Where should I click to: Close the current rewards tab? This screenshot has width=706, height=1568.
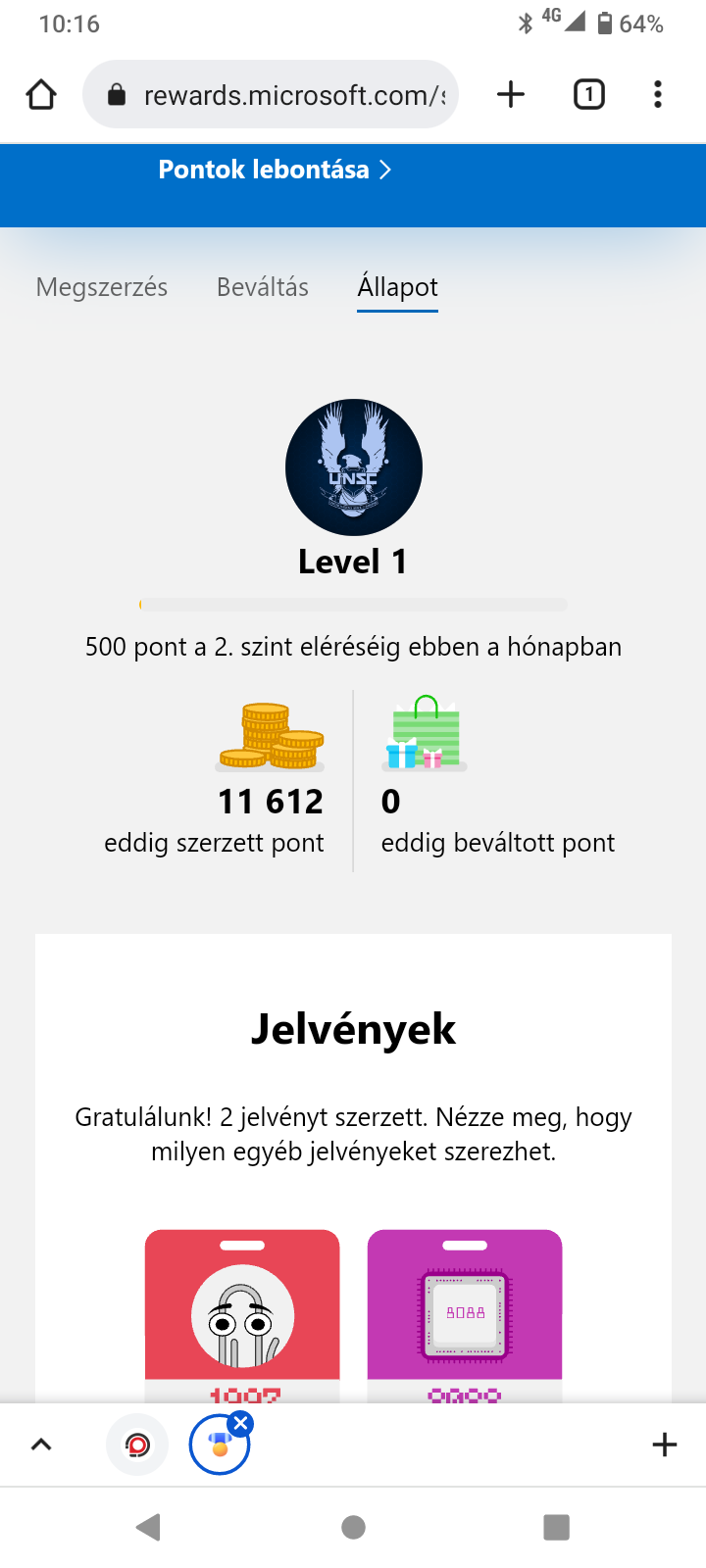click(240, 1424)
